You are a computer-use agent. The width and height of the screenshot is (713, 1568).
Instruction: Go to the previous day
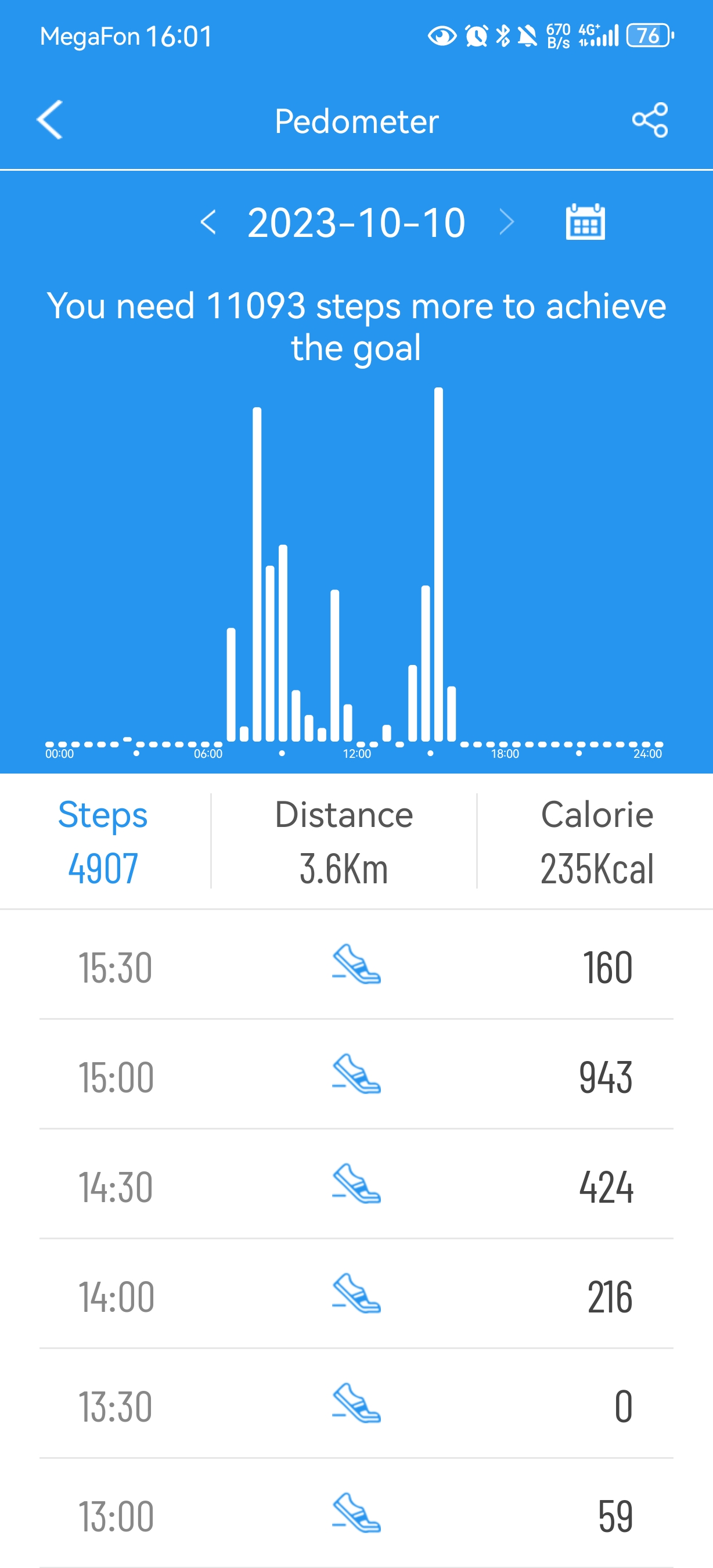point(208,222)
